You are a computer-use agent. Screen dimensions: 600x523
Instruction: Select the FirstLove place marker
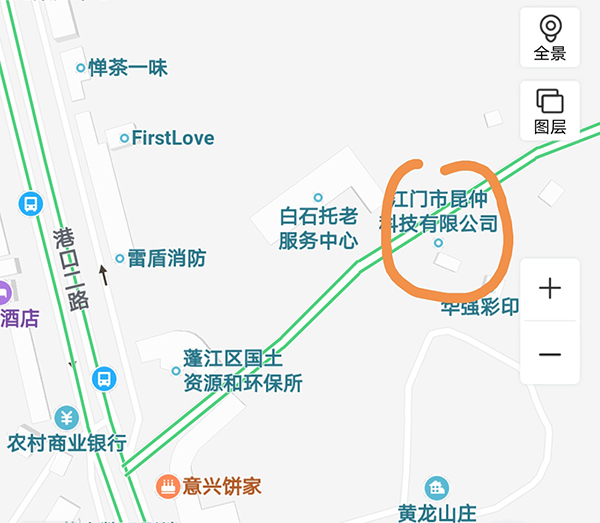point(124,138)
